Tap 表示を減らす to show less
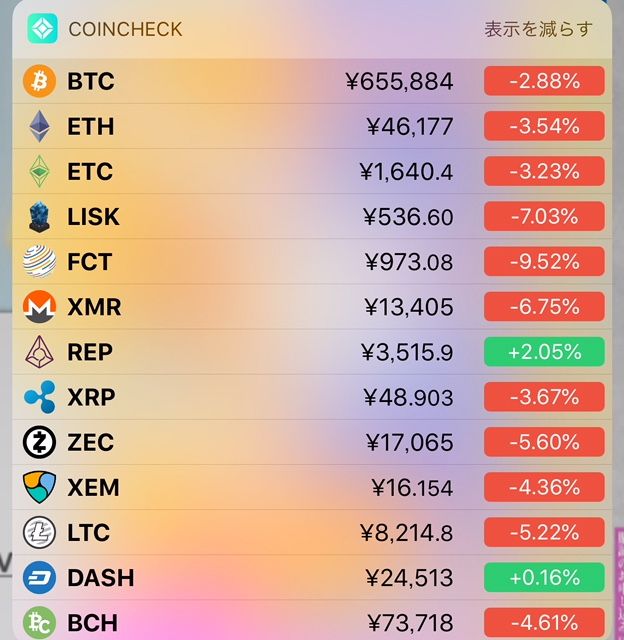The height and width of the screenshot is (640, 624). (x=537, y=29)
